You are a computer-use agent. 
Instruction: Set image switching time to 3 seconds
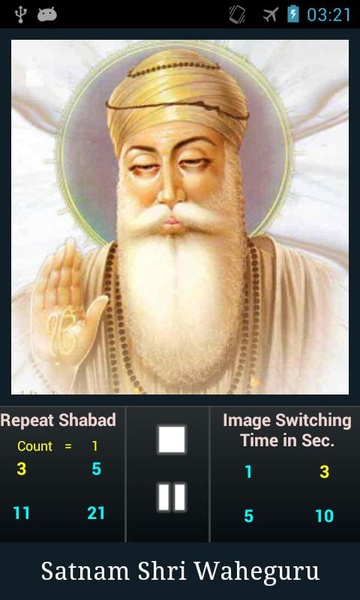click(324, 471)
